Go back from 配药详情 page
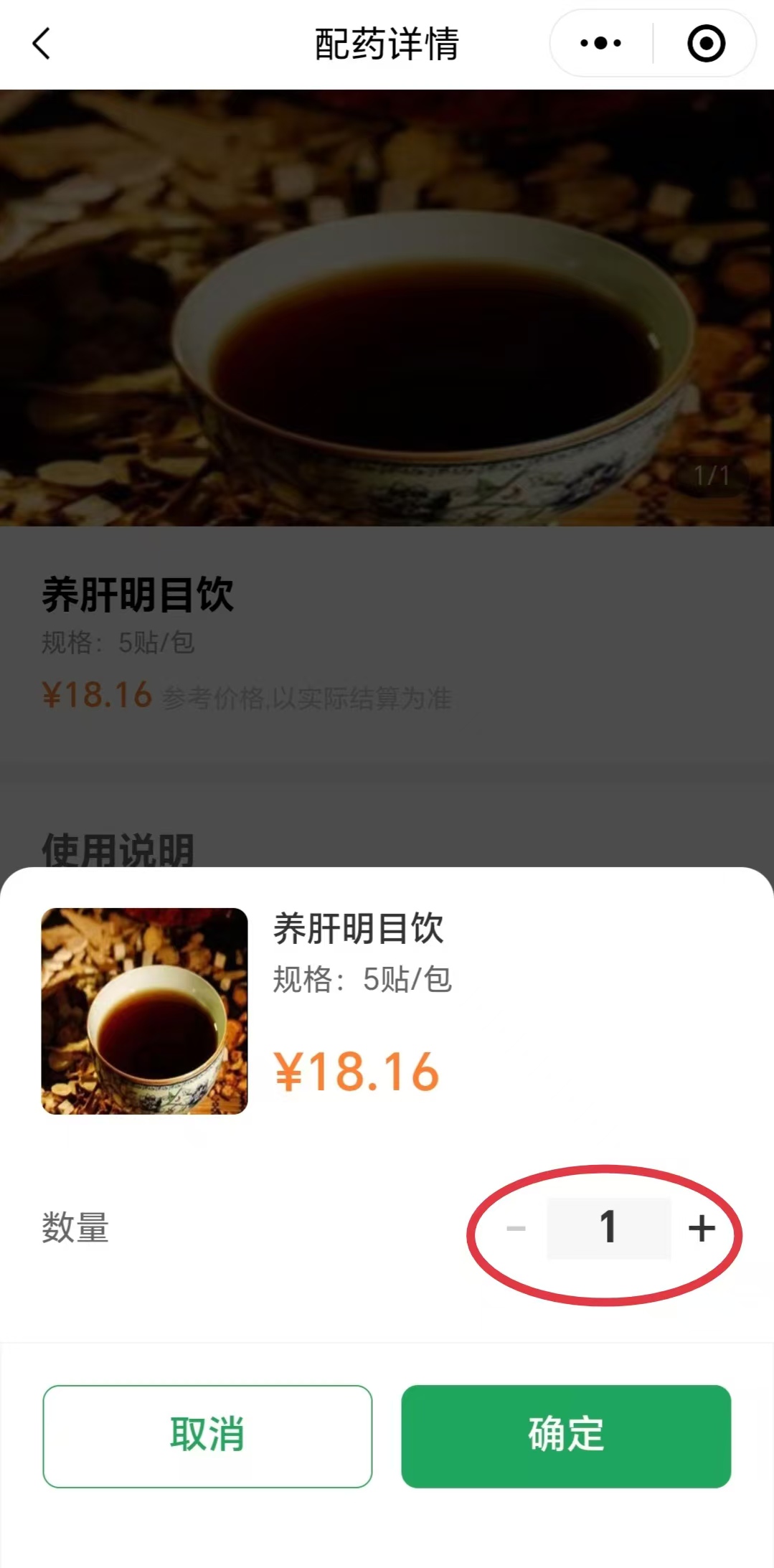Screen dimensions: 774x1568 (42, 44)
